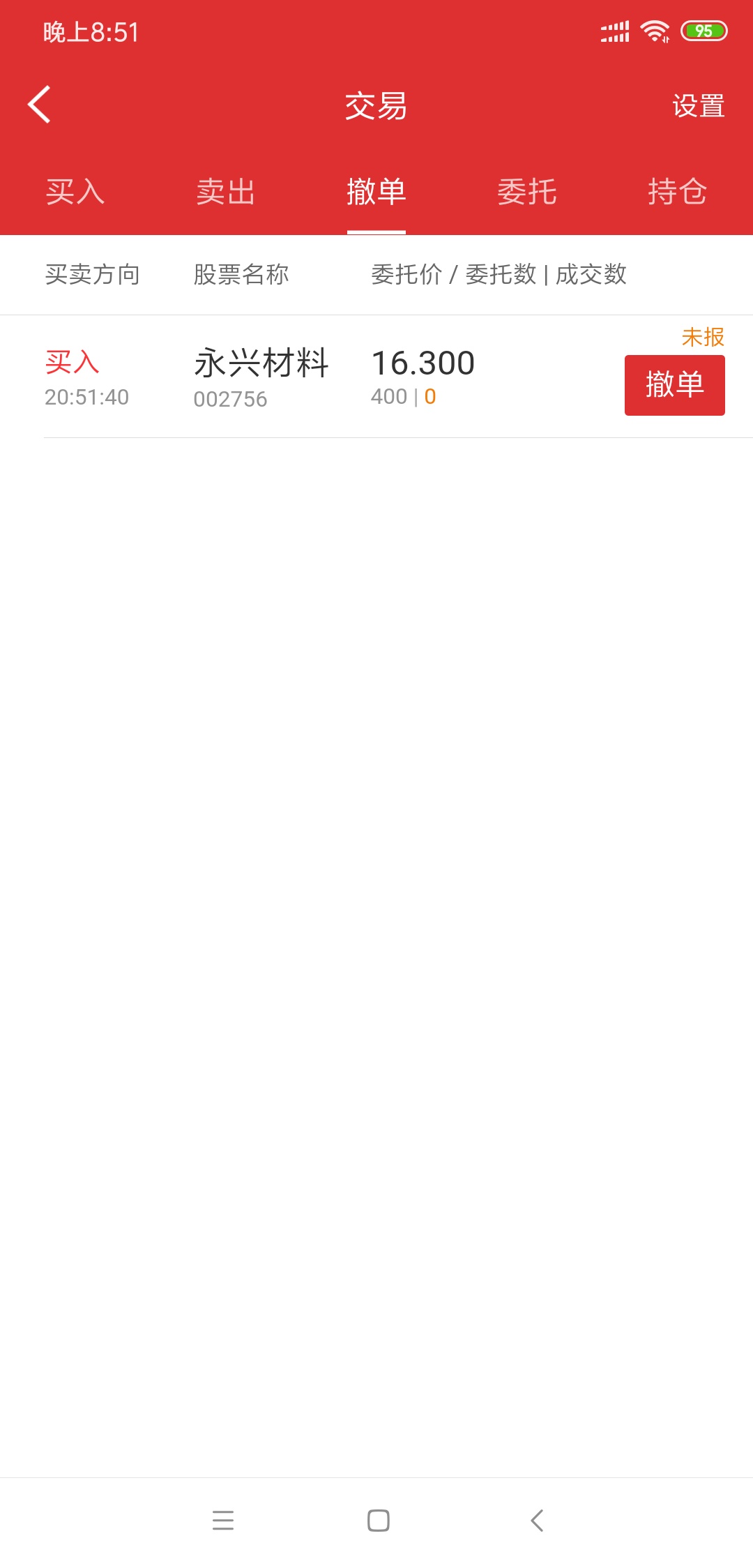The height and width of the screenshot is (1568, 753).
Task: Select the 撤单 tab
Action: [376, 192]
